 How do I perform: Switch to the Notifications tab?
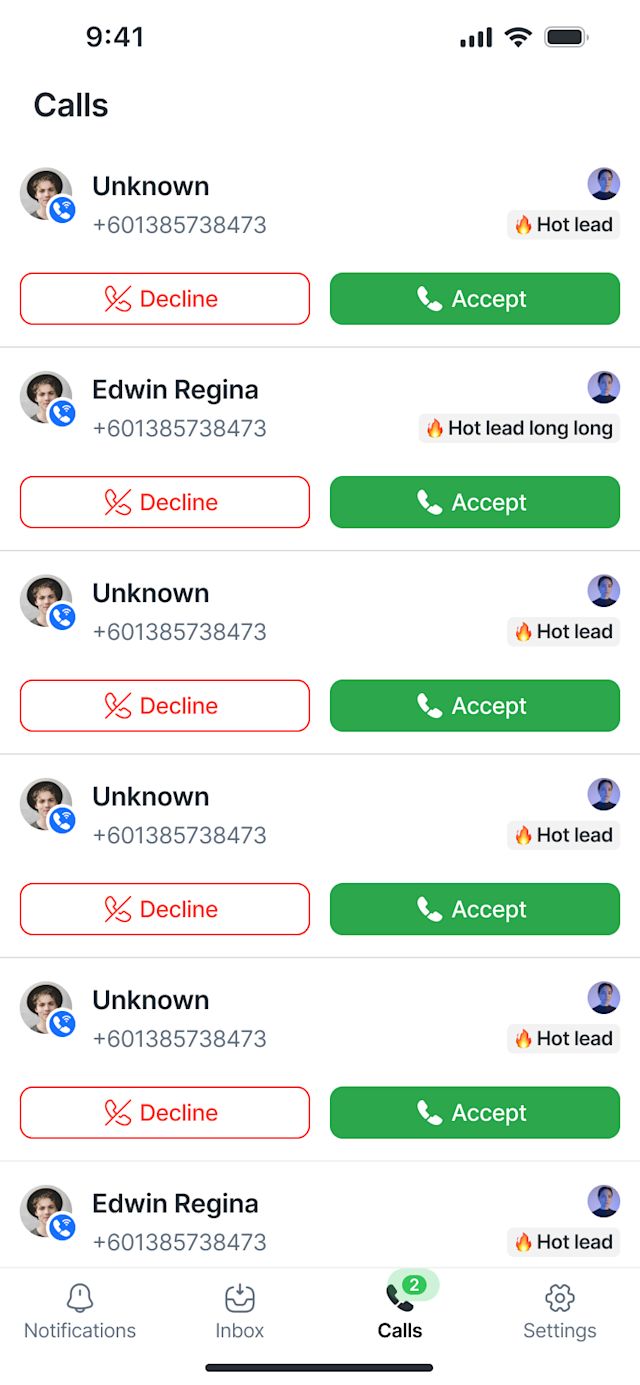[x=80, y=1312]
